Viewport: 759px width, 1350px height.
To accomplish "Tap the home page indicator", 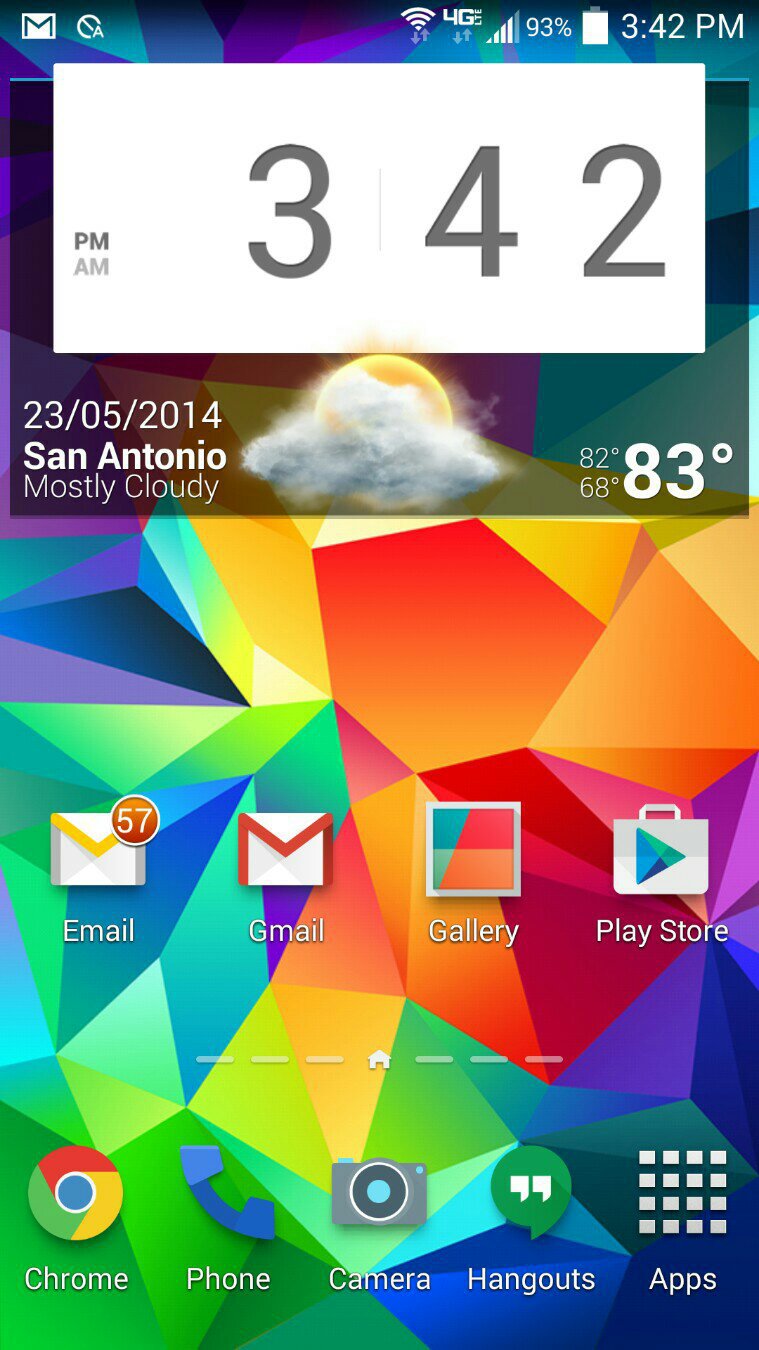I will (379, 1059).
